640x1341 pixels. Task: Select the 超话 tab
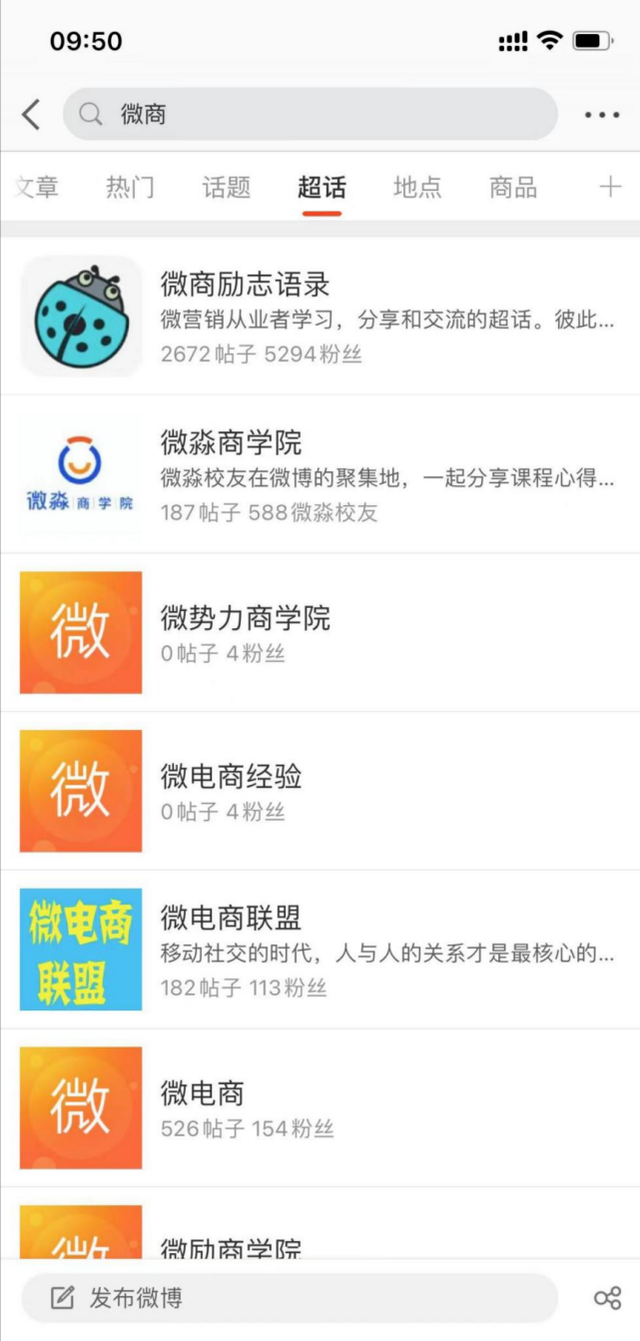tap(322, 187)
